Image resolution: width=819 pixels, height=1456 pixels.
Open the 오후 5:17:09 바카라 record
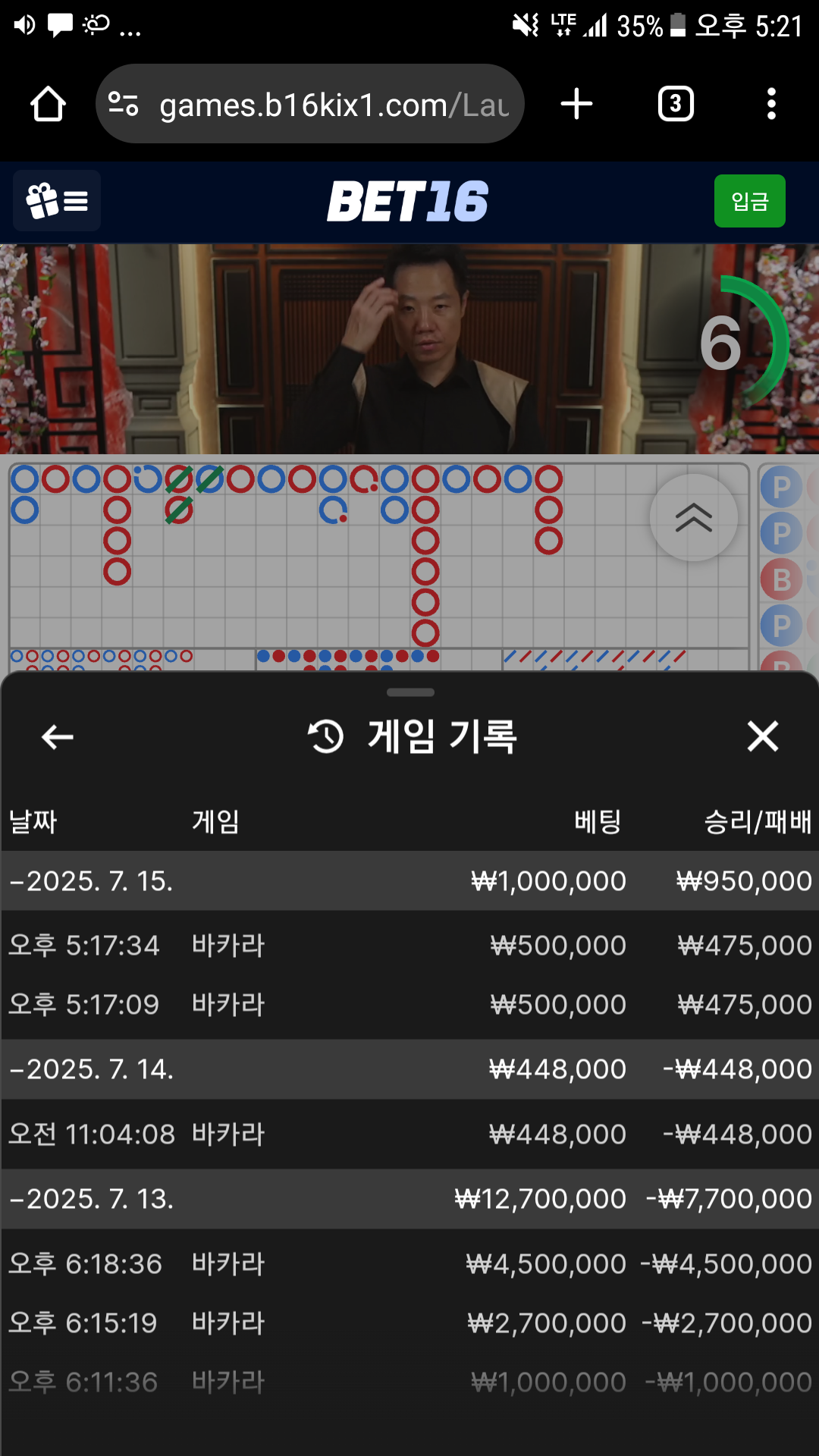point(409,1005)
